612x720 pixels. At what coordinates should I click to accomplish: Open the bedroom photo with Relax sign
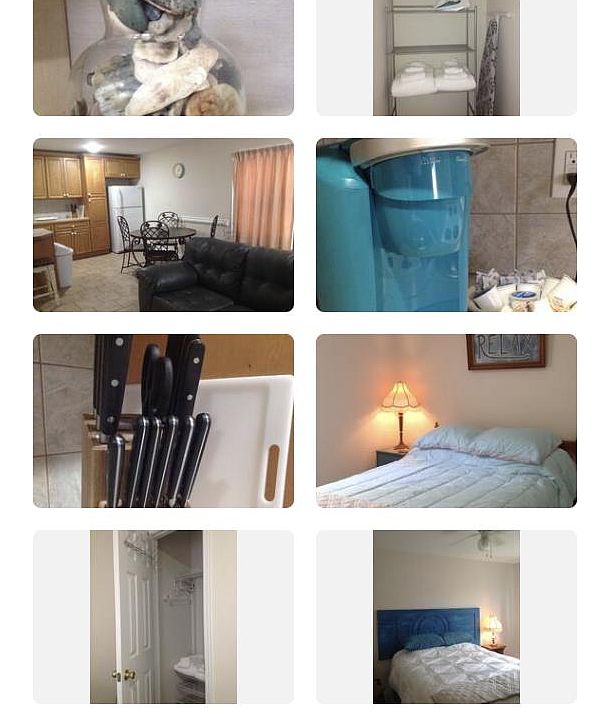(x=446, y=421)
